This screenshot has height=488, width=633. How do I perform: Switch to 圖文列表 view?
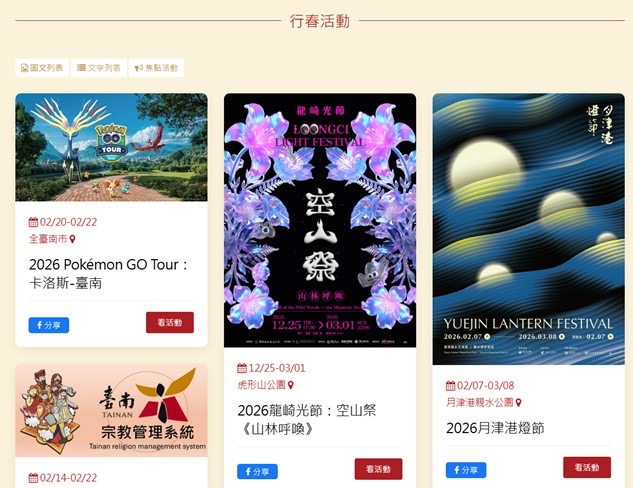(42, 68)
